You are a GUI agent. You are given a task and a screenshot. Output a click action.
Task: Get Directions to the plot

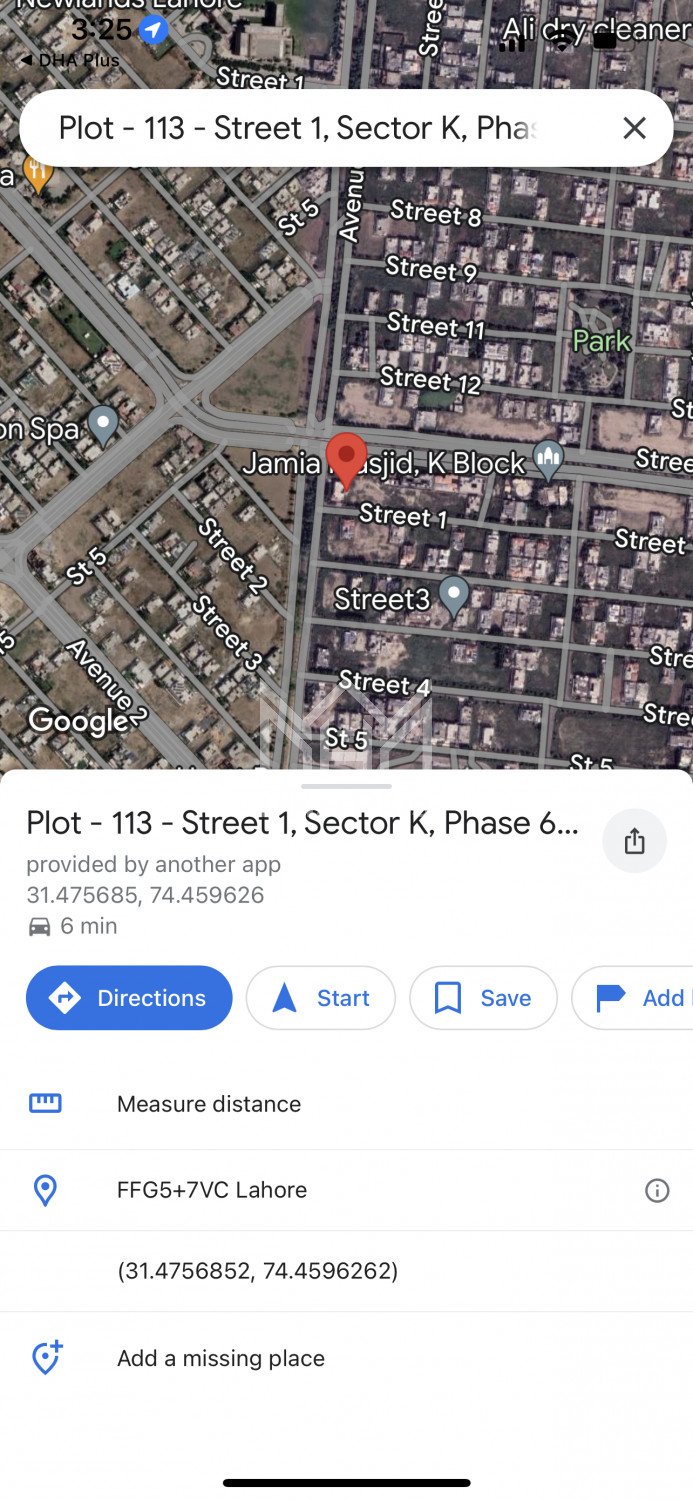129,998
